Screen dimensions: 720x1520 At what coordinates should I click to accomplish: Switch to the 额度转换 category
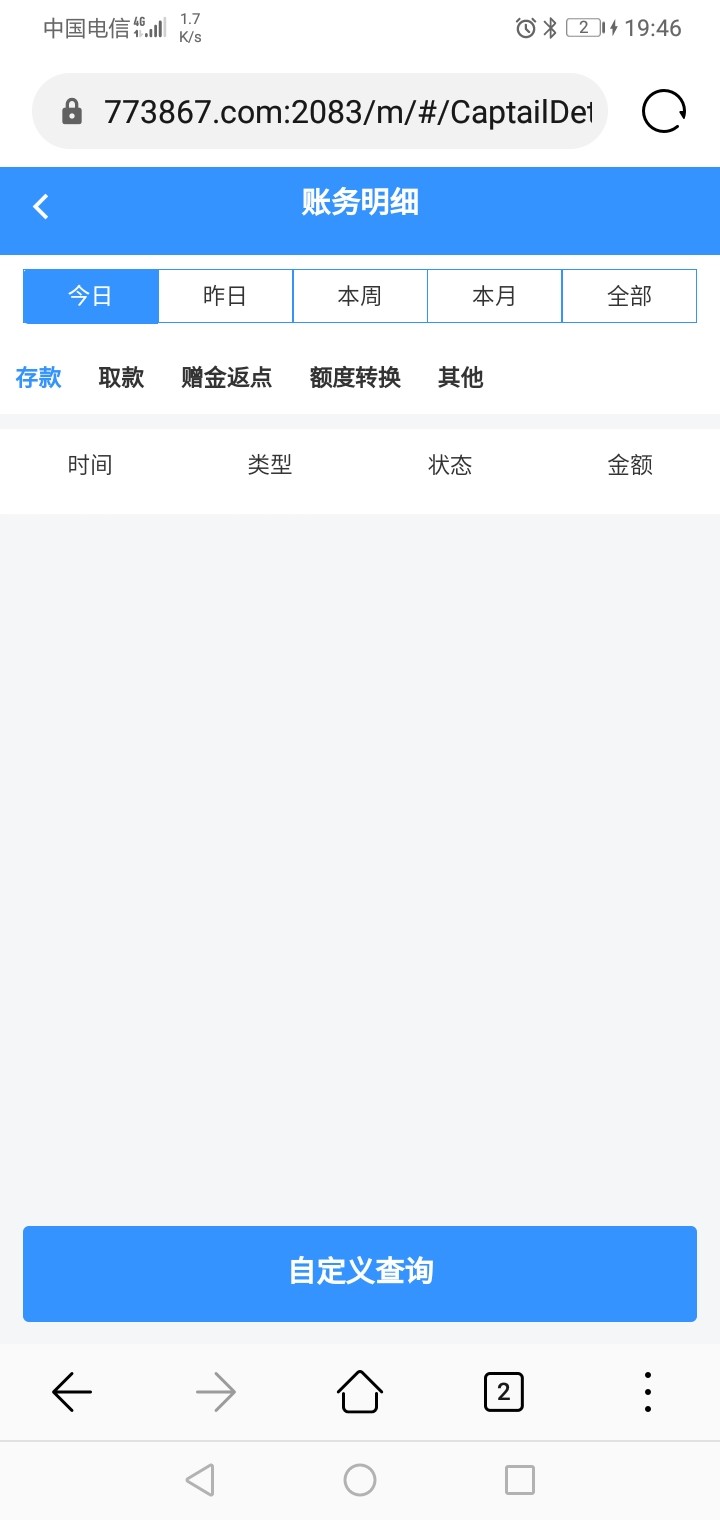click(355, 377)
